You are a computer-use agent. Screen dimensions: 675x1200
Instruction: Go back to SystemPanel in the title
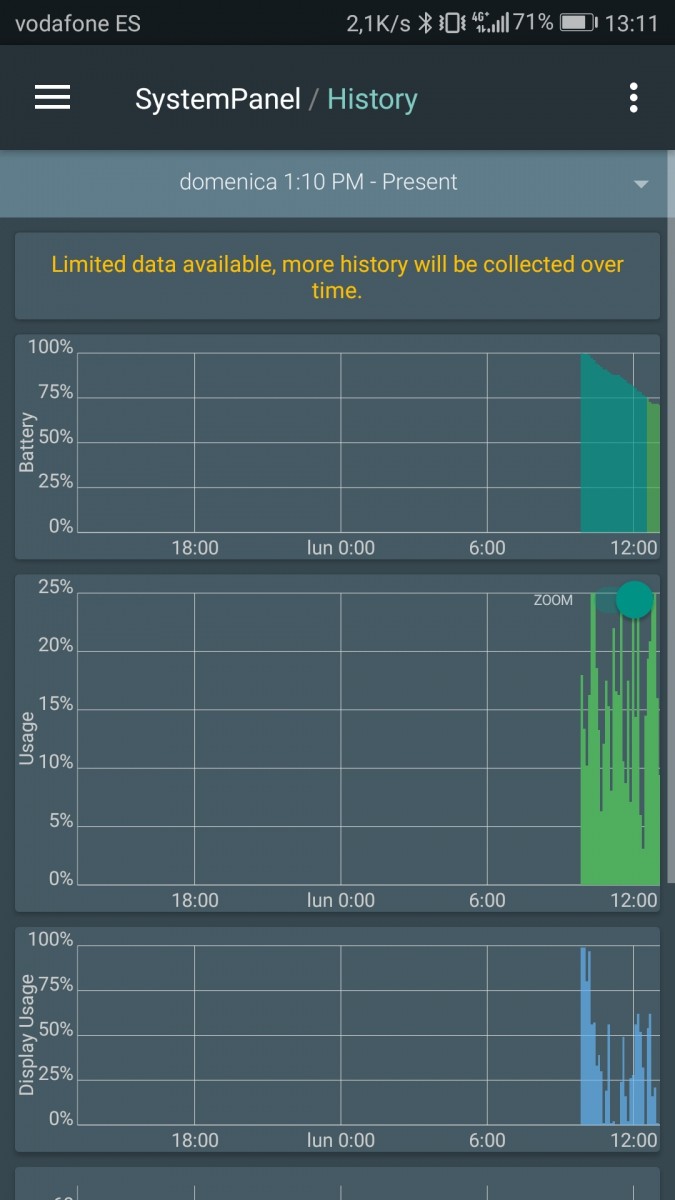tap(217, 99)
